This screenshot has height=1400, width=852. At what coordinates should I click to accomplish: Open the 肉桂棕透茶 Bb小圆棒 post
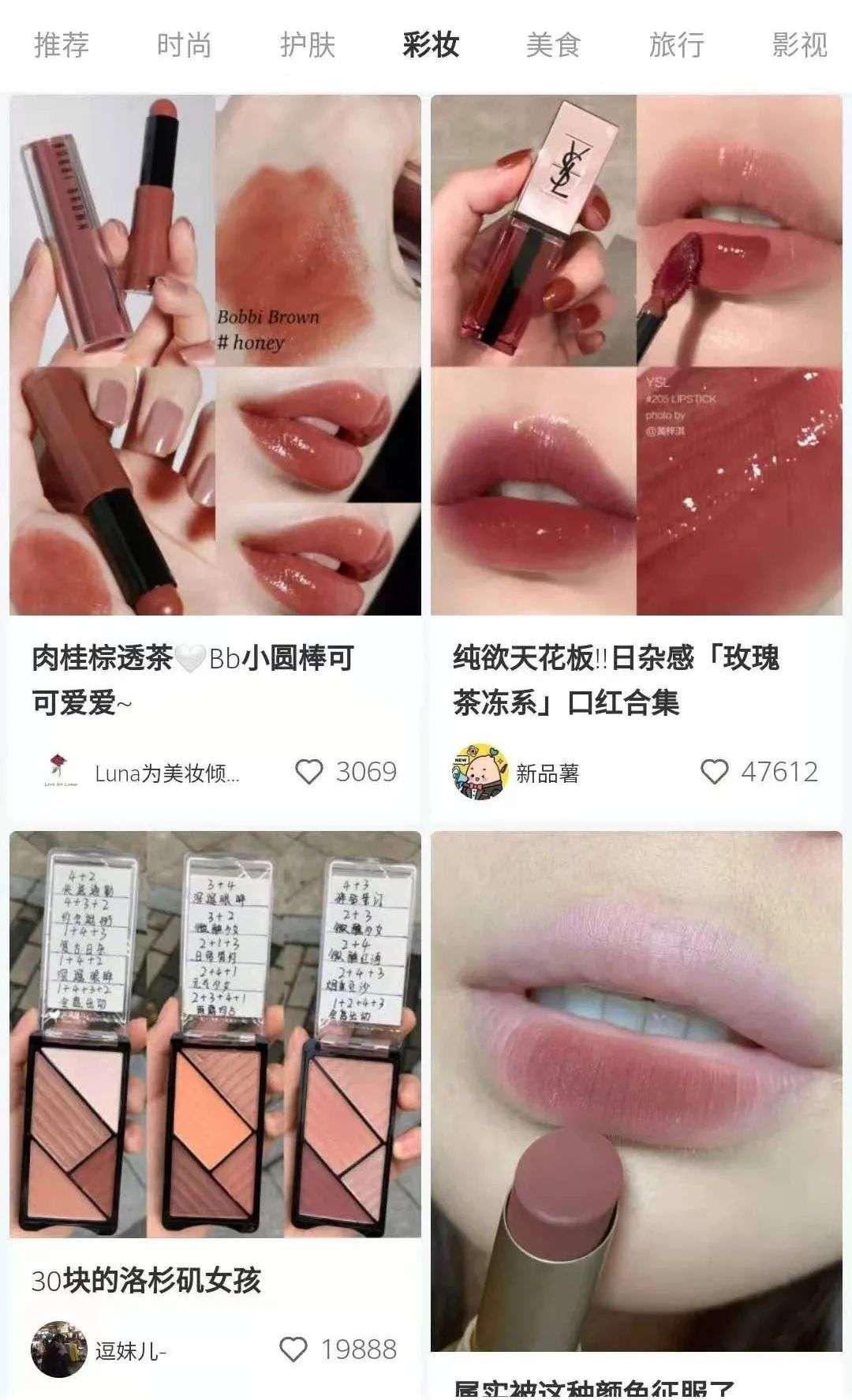pyautogui.click(x=215, y=355)
